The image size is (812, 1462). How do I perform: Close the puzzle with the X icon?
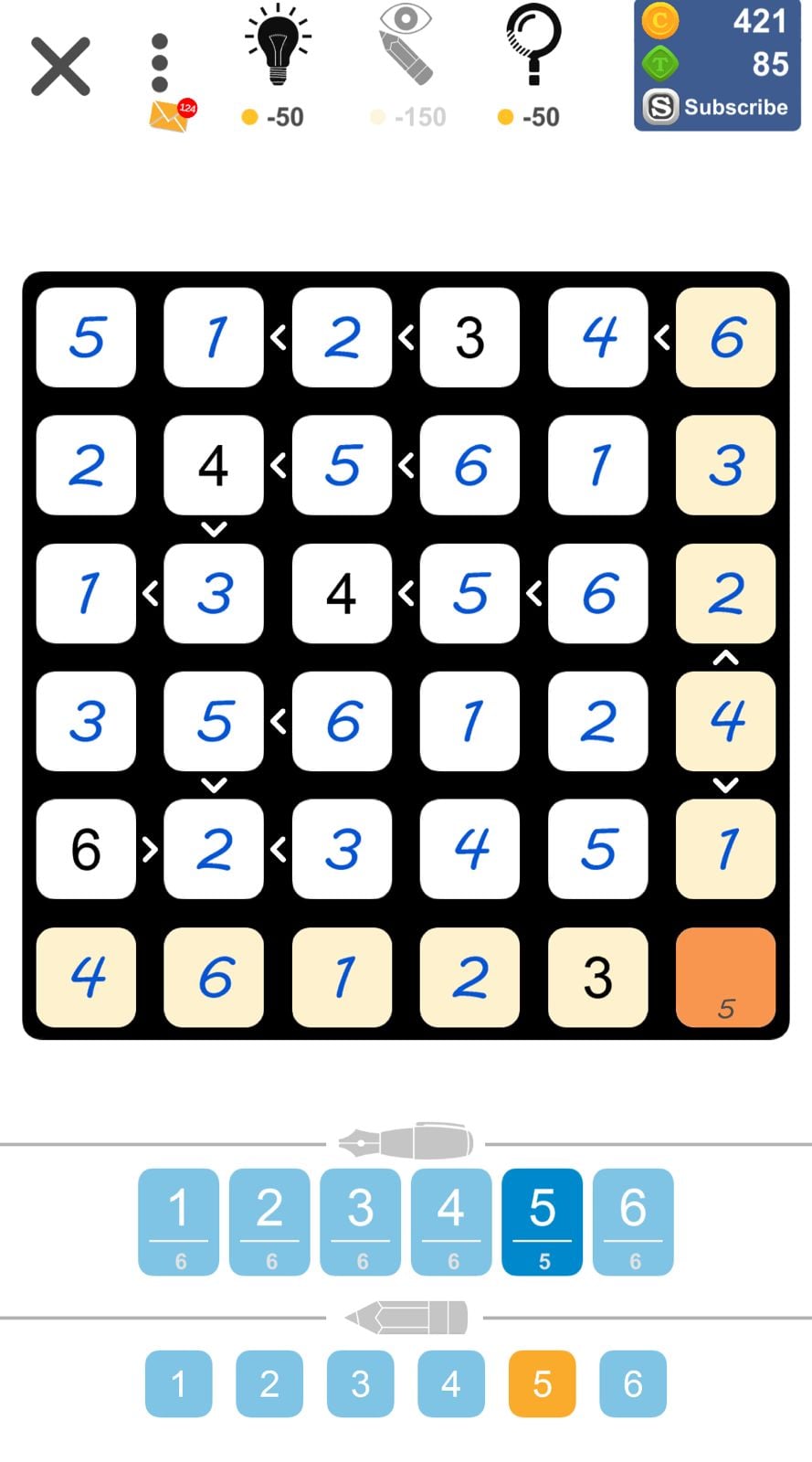pos(60,67)
